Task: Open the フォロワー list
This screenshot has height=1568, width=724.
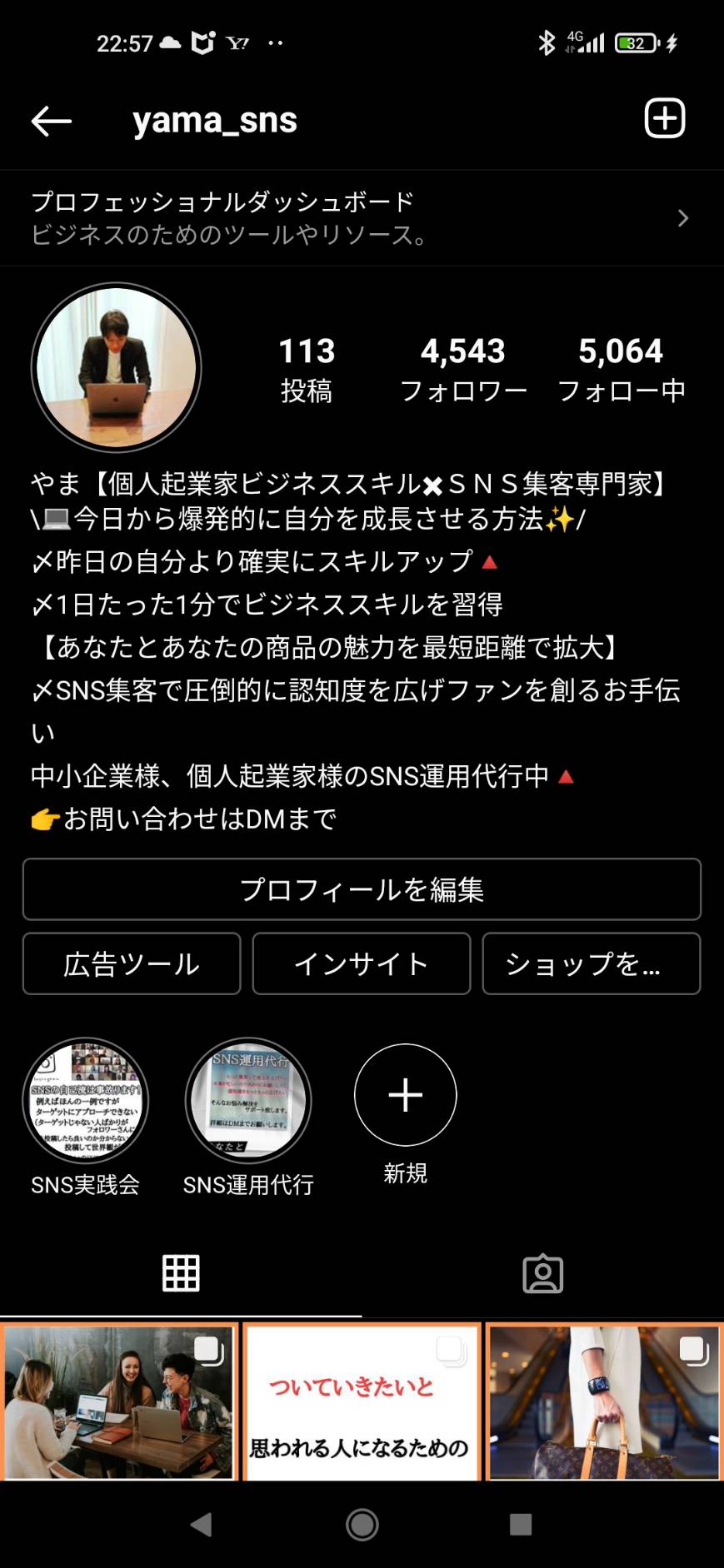Action: pyautogui.click(x=463, y=369)
